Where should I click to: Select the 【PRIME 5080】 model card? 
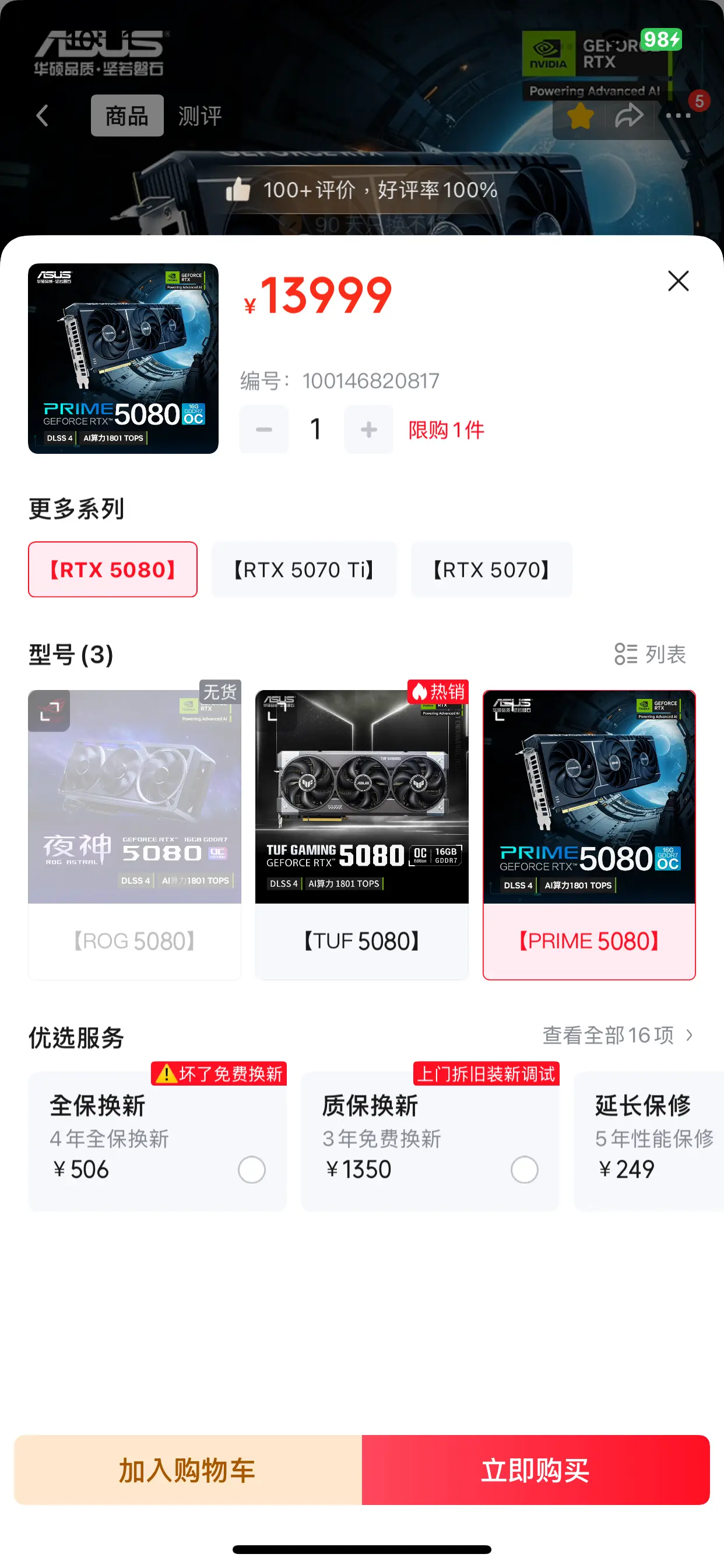coord(589,835)
